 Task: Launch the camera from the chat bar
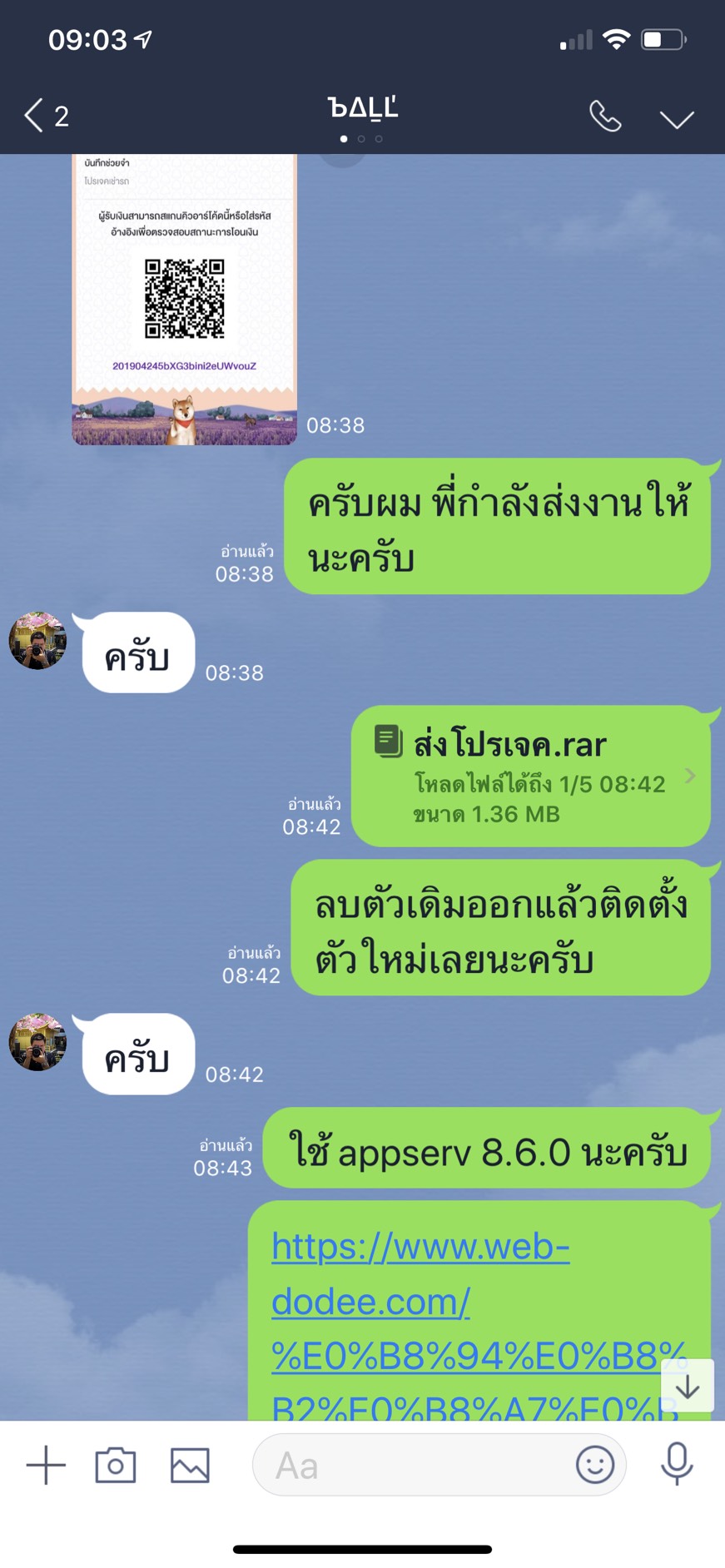(x=116, y=1465)
